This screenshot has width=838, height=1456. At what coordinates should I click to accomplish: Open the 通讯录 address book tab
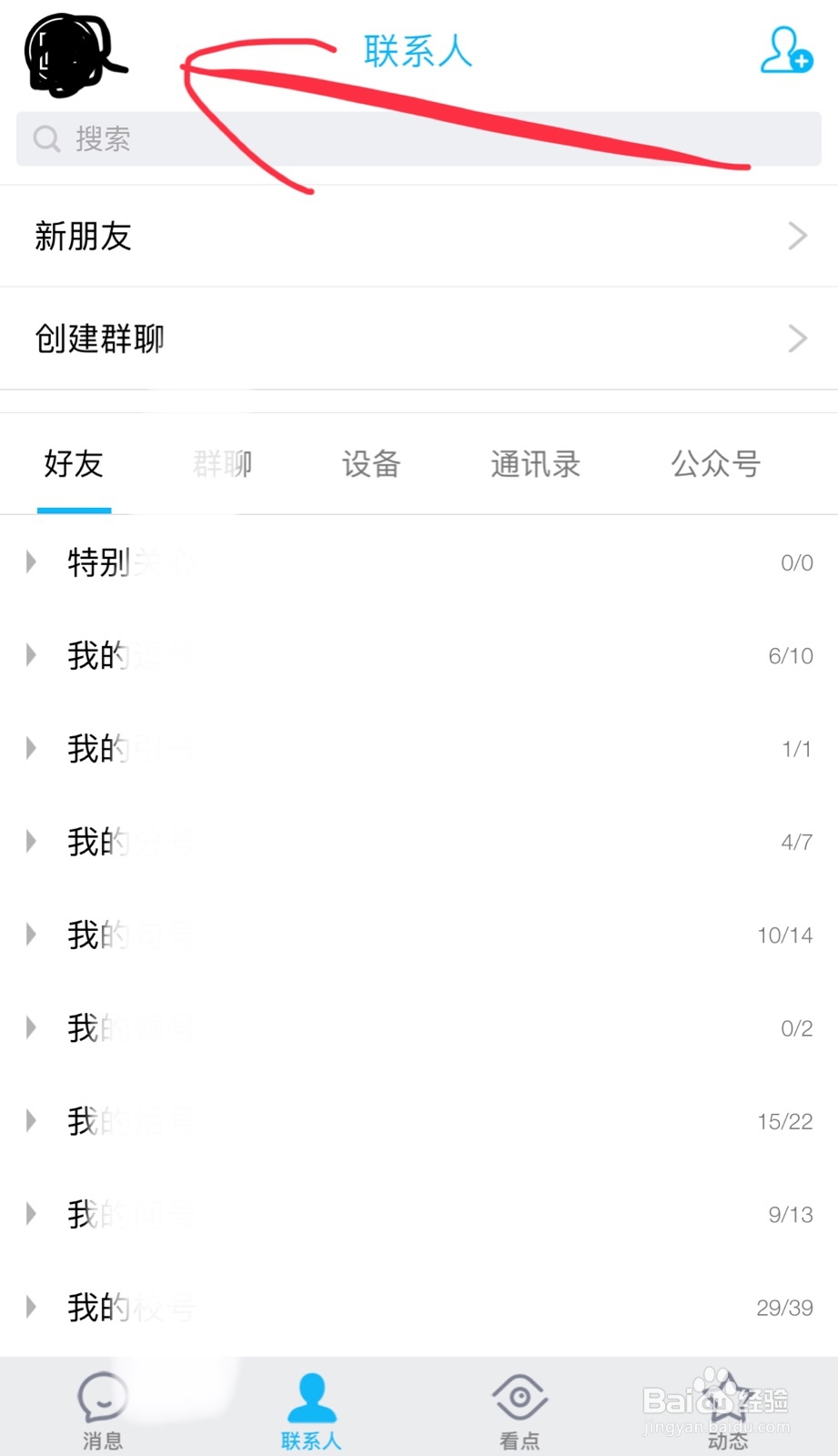click(534, 464)
